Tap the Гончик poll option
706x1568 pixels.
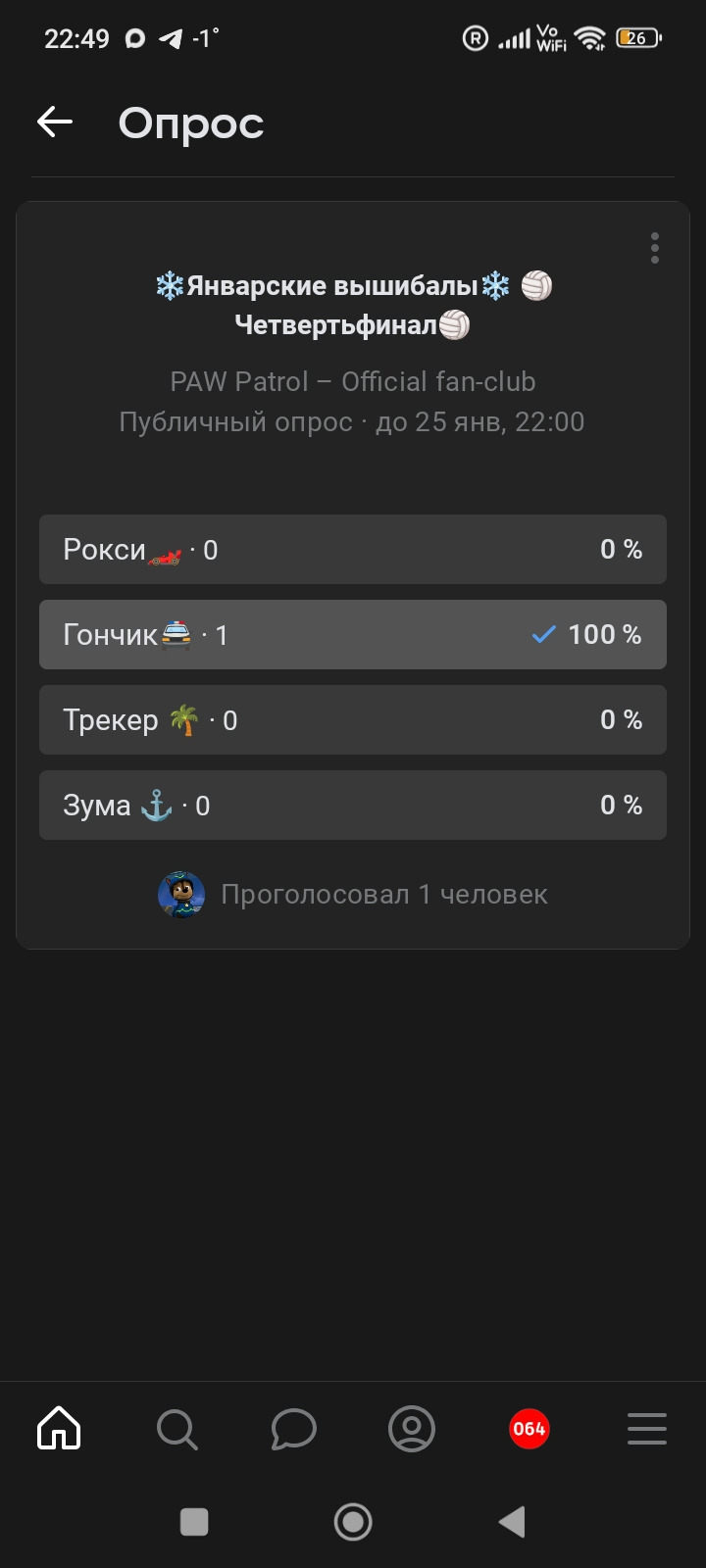tap(352, 635)
